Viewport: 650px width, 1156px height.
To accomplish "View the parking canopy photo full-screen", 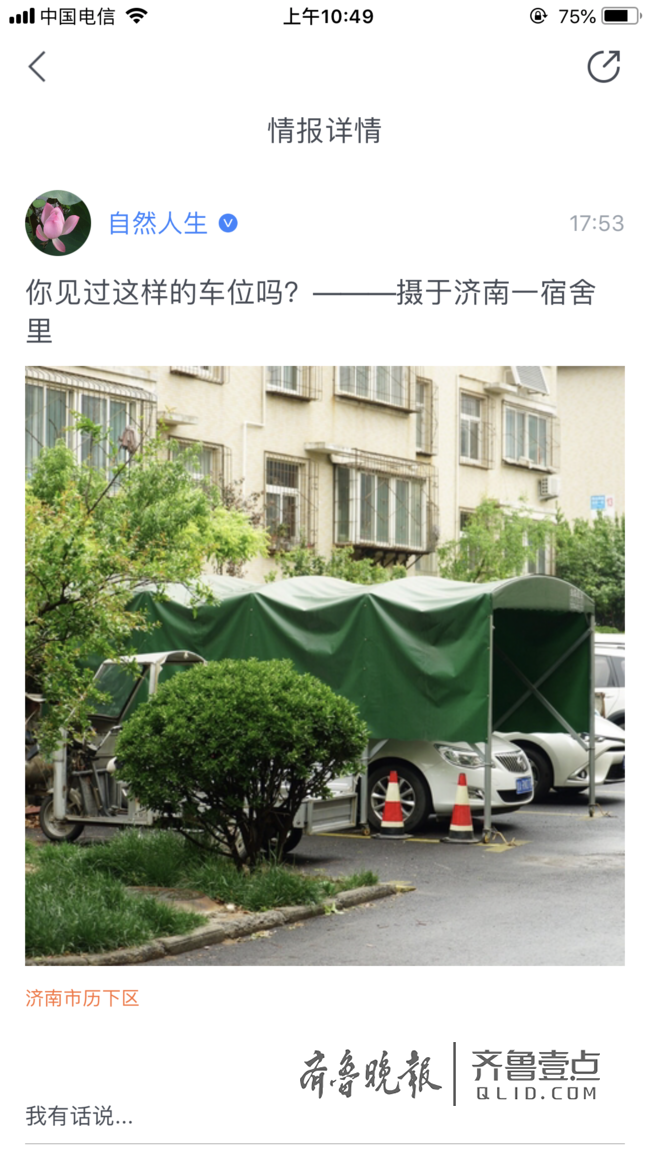I will pos(325,665).
